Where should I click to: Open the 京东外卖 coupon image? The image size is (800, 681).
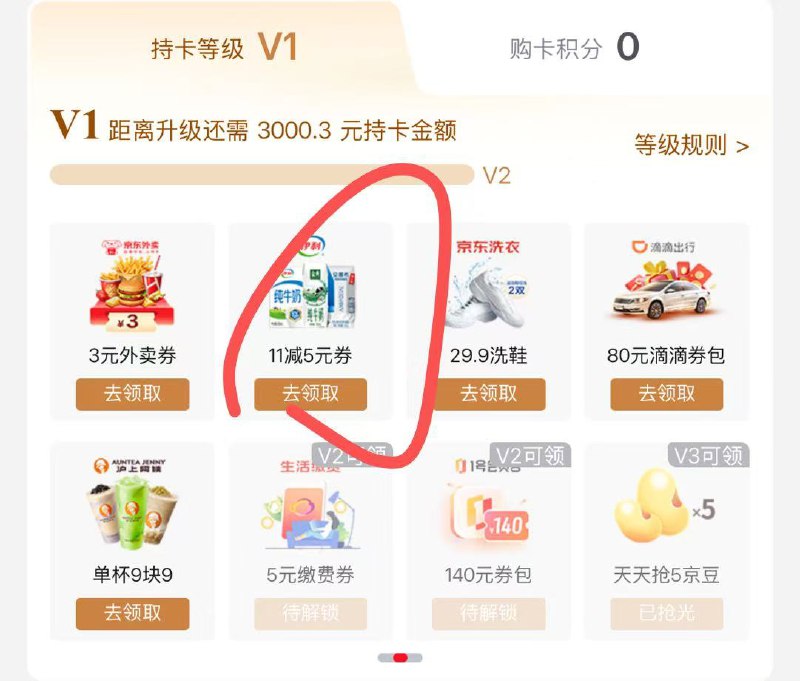(132, 285)
